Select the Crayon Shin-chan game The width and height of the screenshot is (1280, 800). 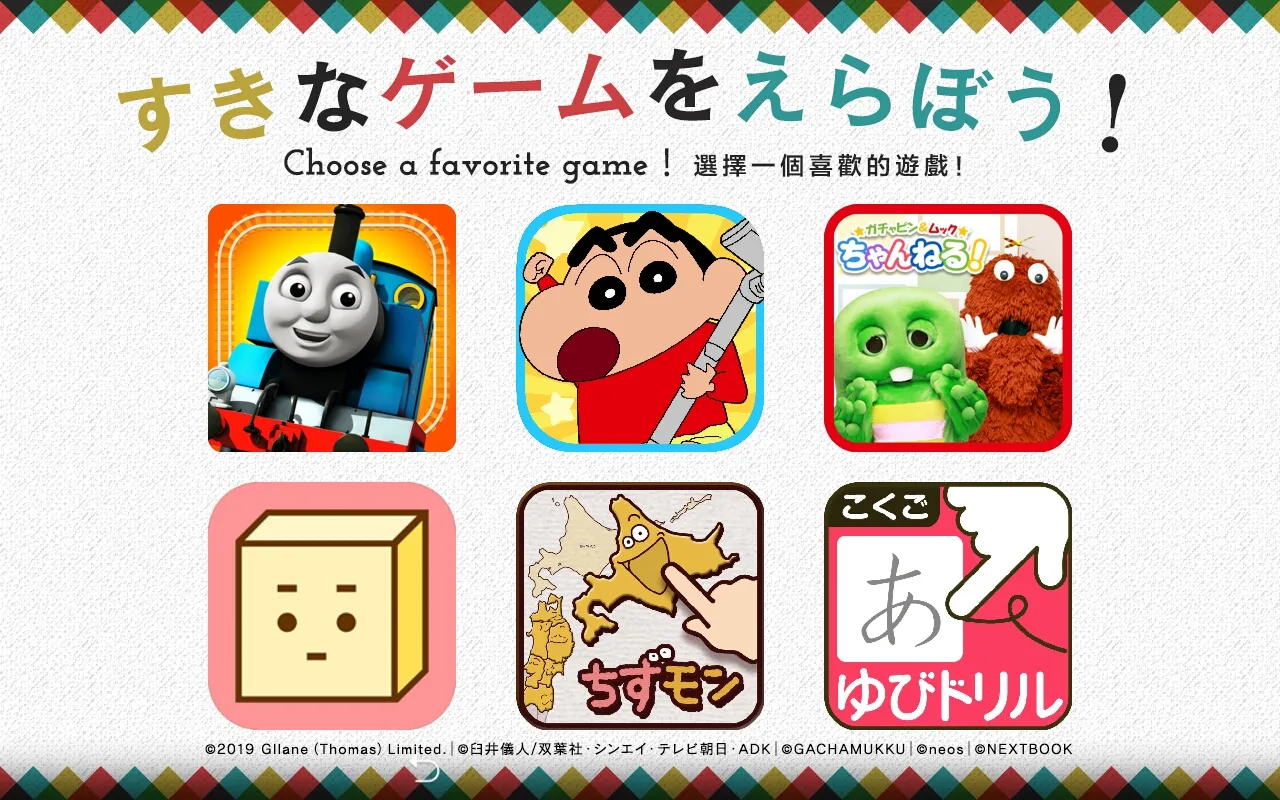640,328
